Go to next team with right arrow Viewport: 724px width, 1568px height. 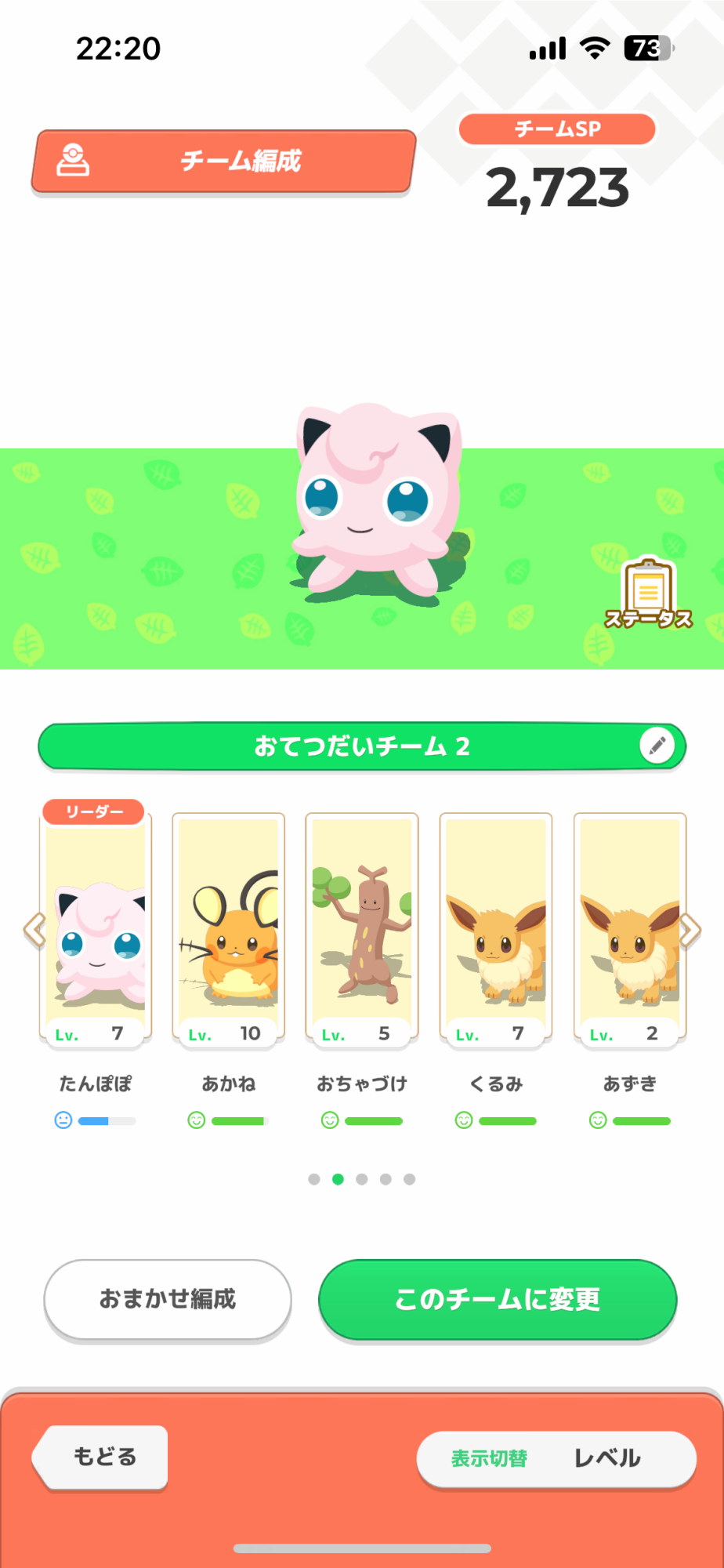tap(690, 931)
